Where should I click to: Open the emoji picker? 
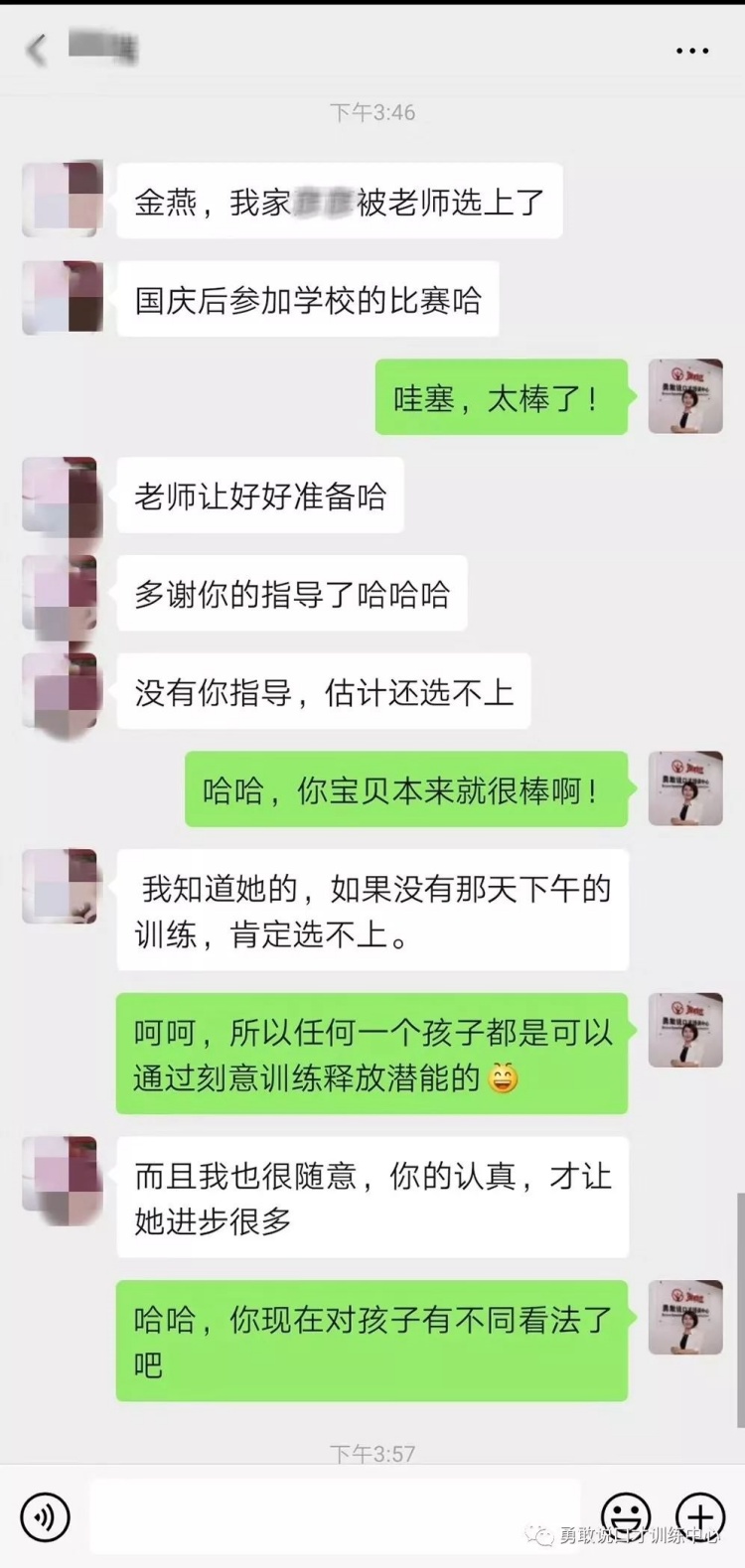(x=627, y=1515)
